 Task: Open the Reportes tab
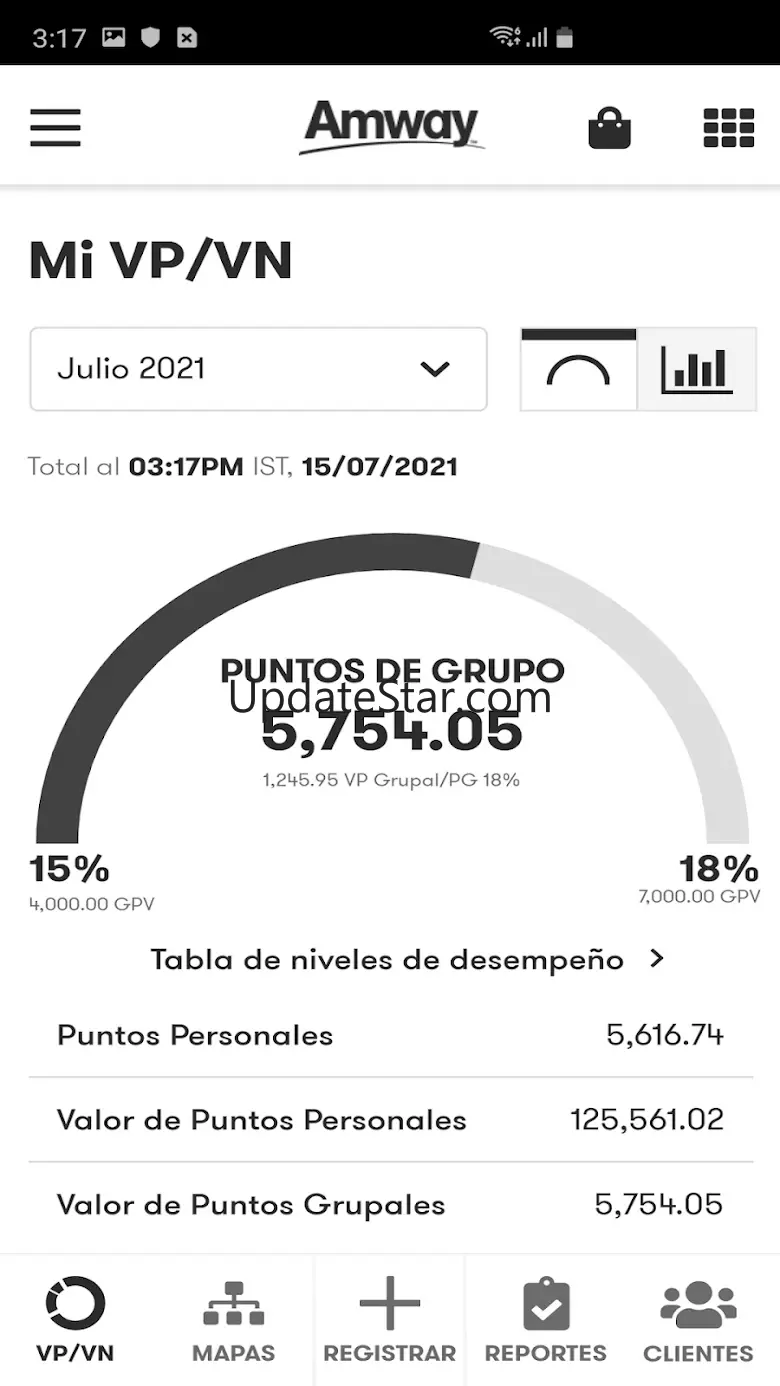click(546, 1320)
